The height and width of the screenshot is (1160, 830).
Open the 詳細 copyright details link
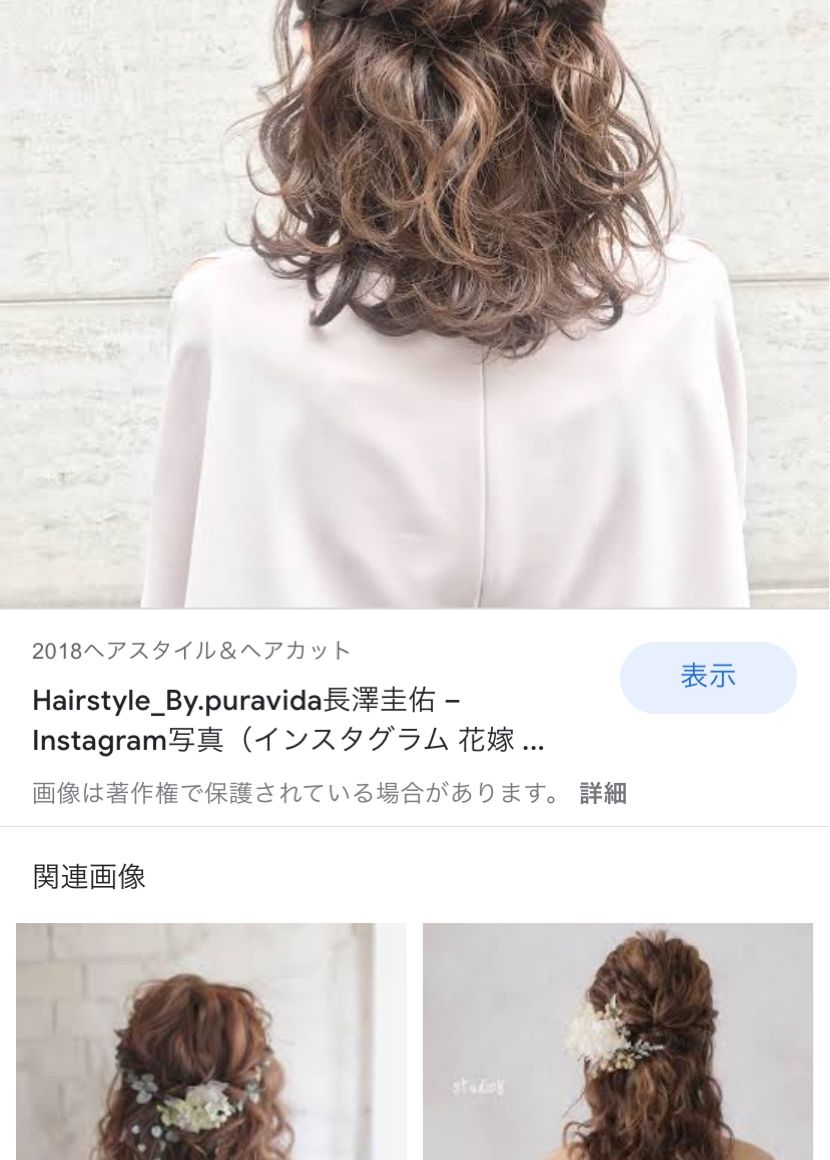point(603,794)
